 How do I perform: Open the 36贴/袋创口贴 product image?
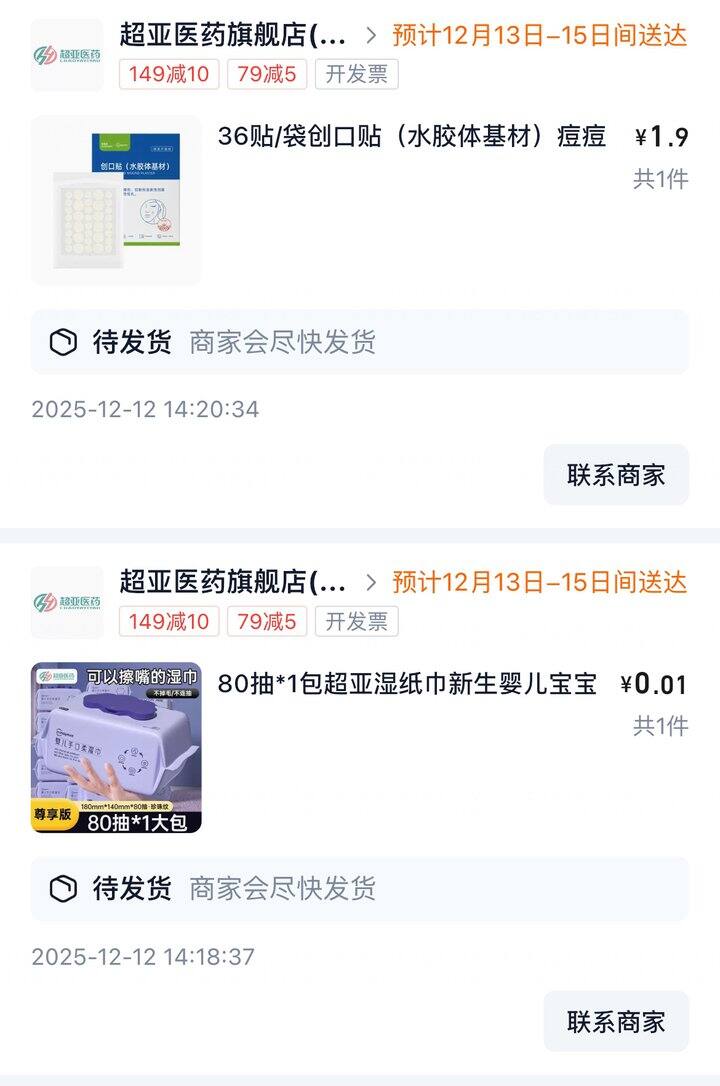point(116,200)
